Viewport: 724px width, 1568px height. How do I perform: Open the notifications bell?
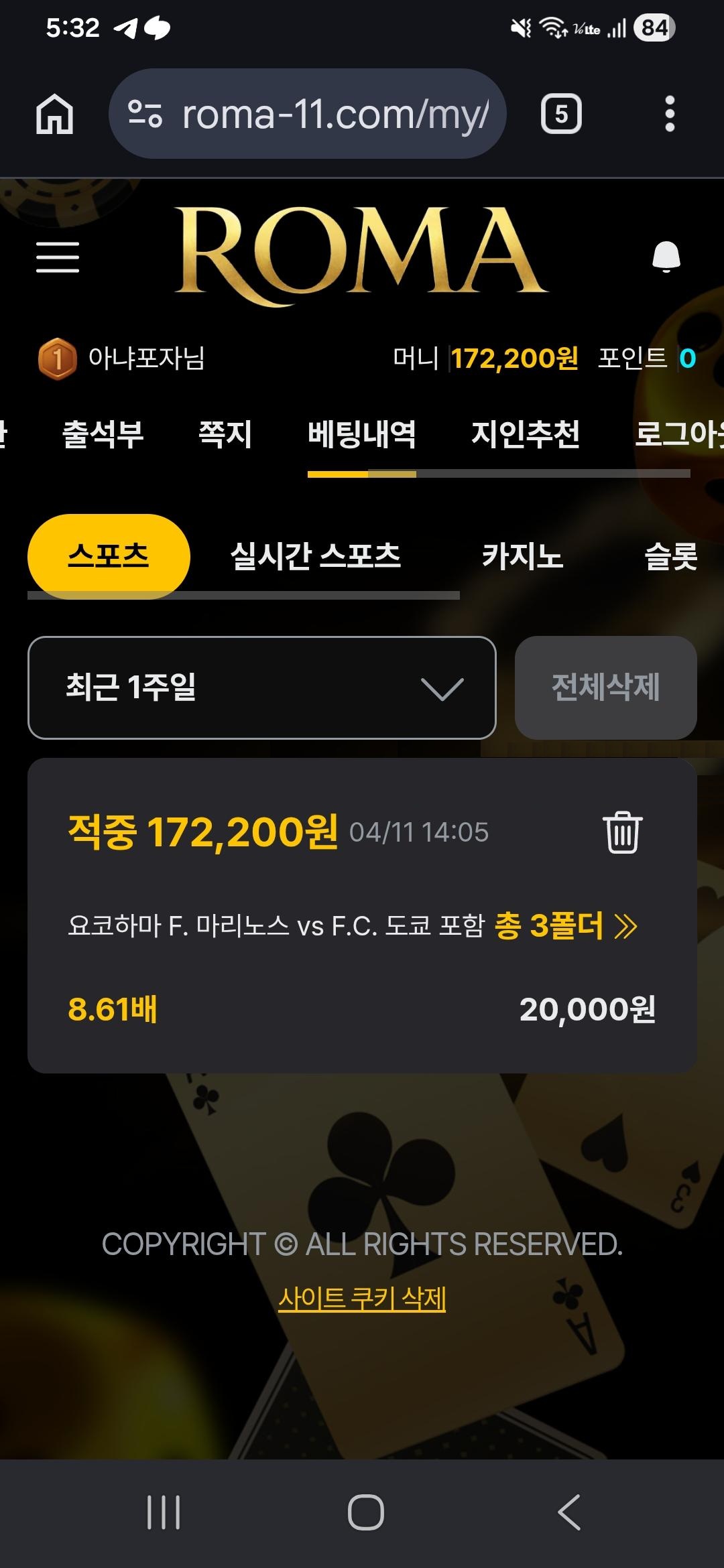pyautogui.click(x=666, y=257)
